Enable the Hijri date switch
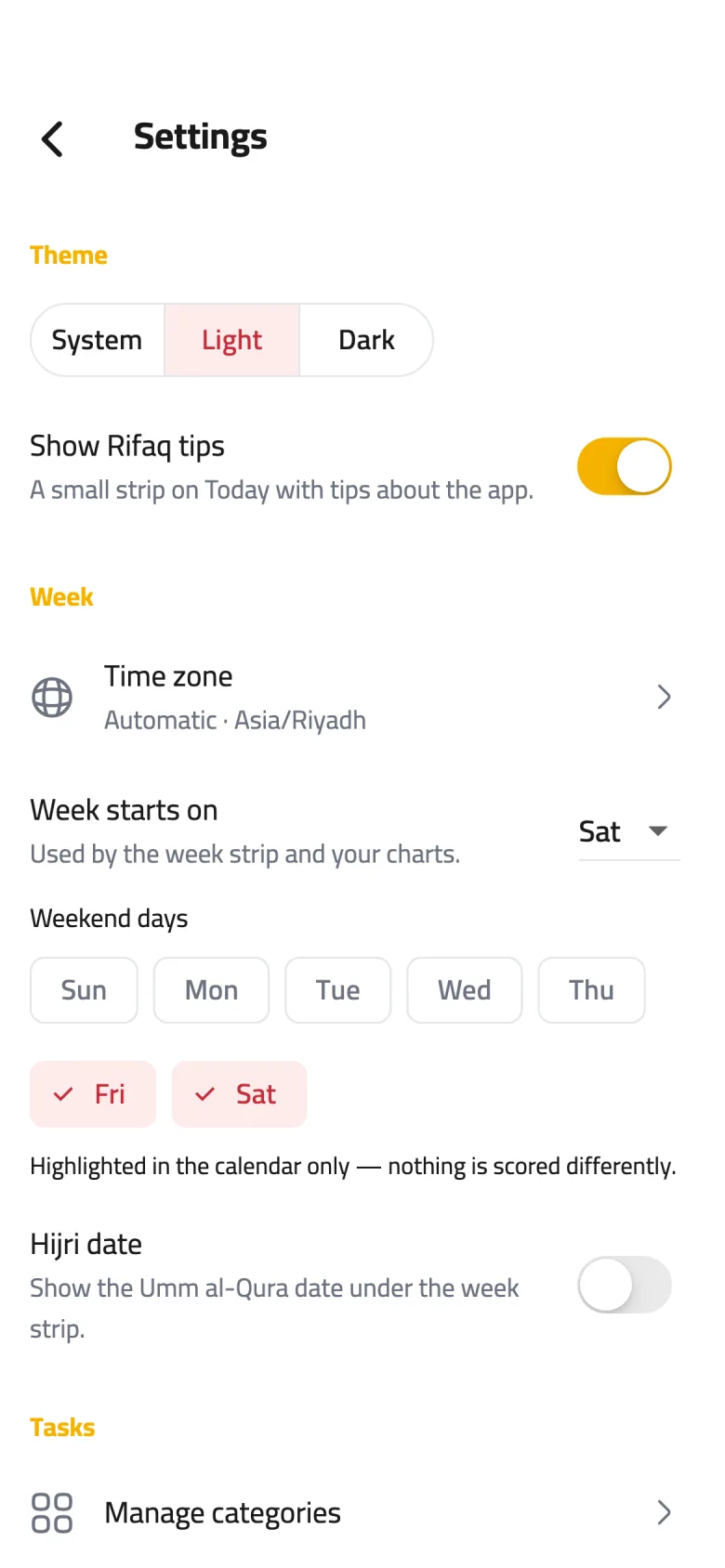The image size is (725, 1568). (625, 1285)
